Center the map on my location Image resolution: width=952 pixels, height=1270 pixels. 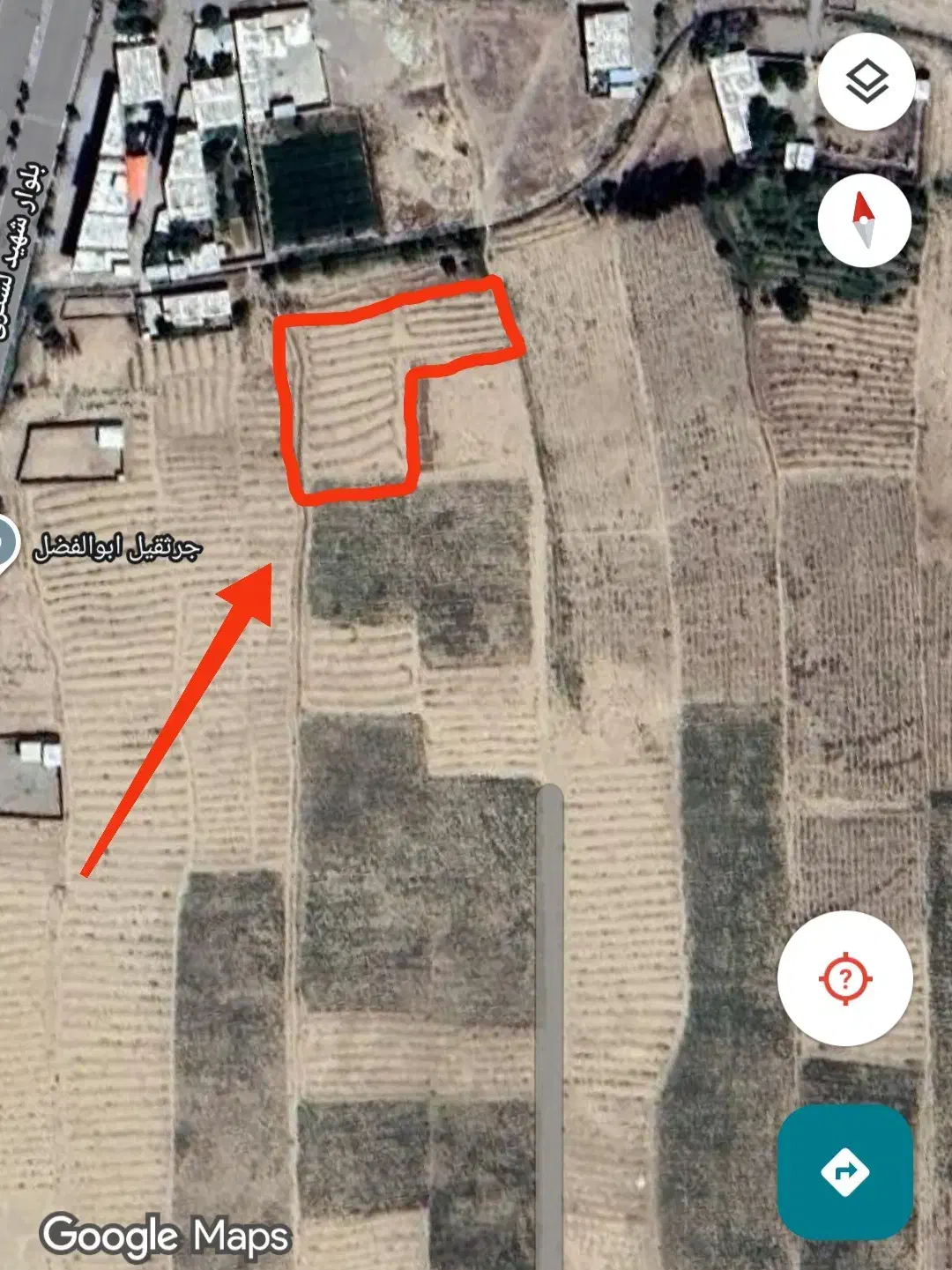[x=844, y=978]
